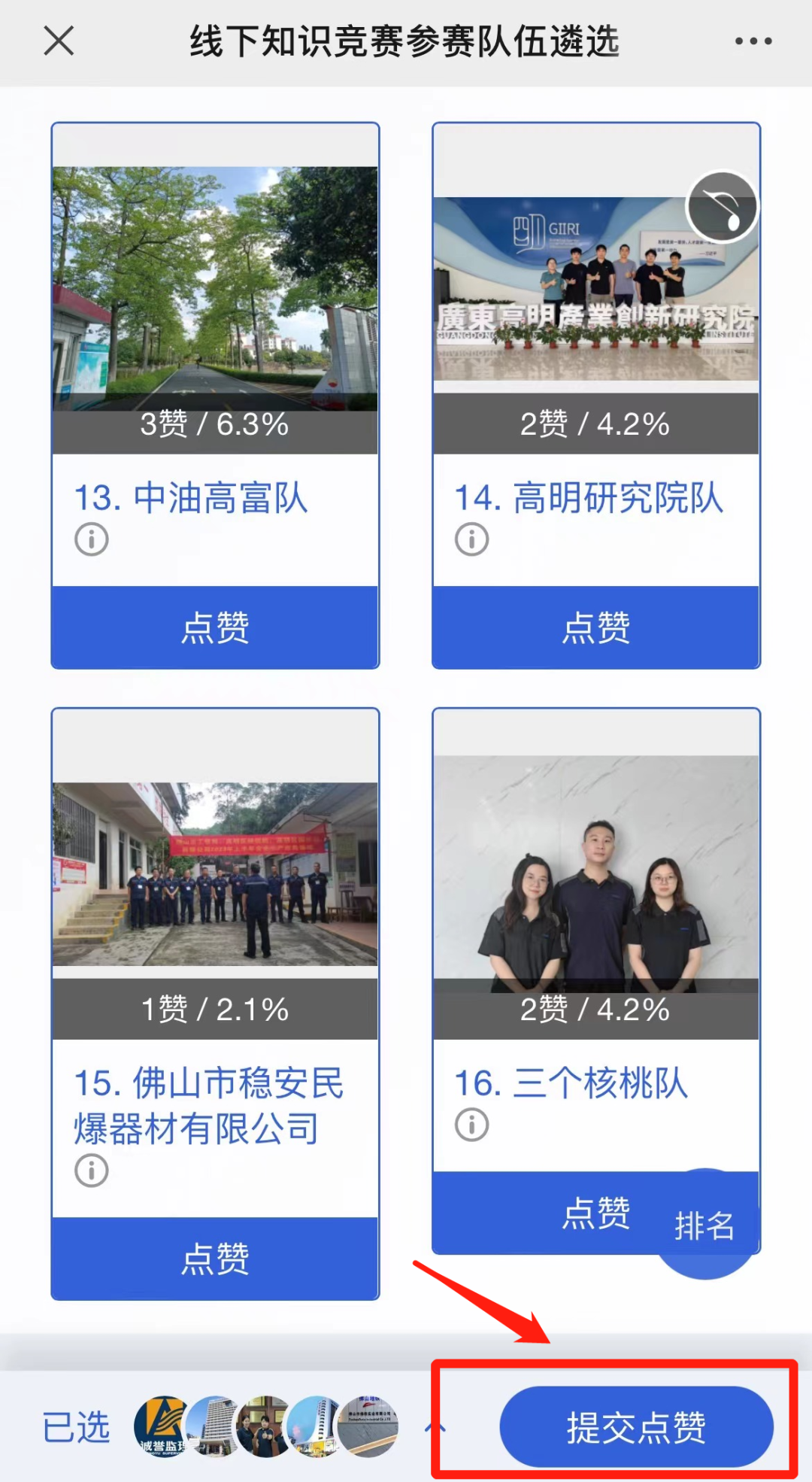The height and width of the screenshot is (1482, 812).
Task: Tap the music toggle icon
Action: 723,207
